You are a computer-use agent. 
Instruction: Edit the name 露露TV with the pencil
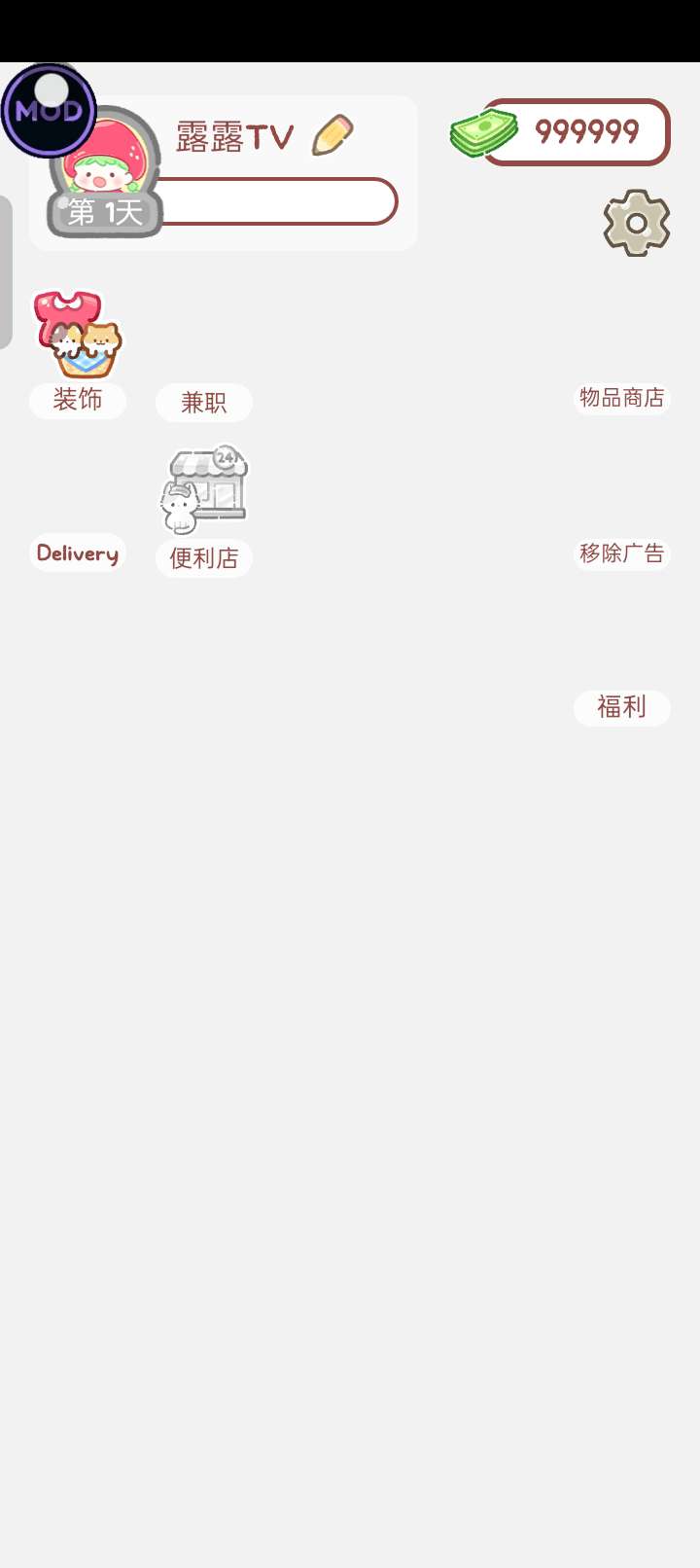pos(332,135)
